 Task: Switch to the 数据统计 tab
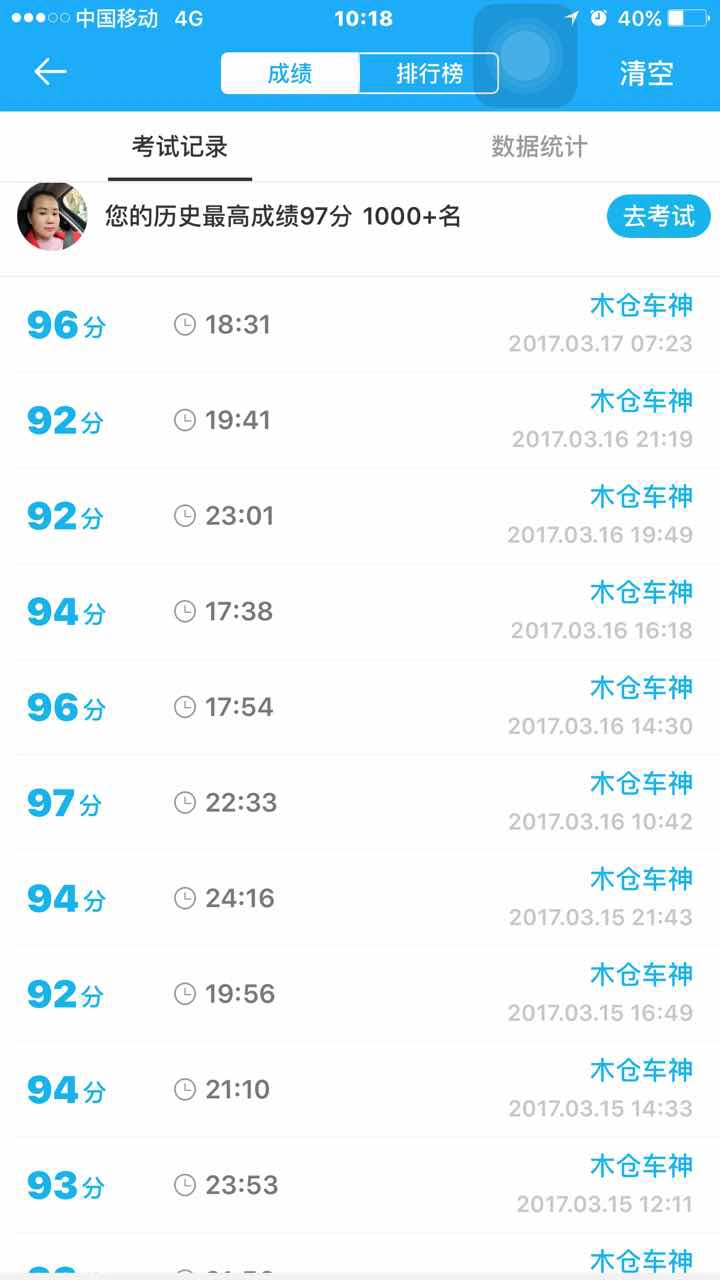(539, 147)
